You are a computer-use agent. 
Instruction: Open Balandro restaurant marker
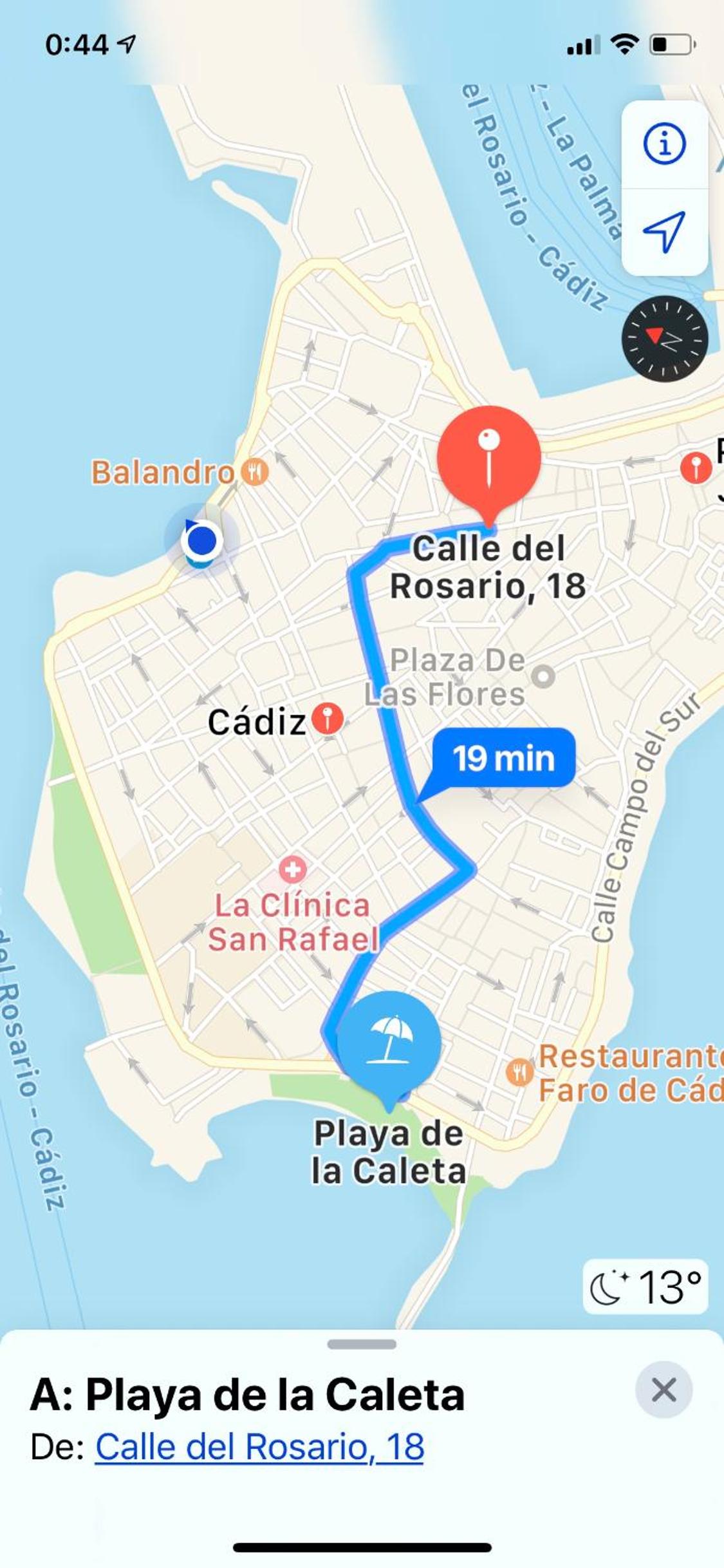[x=255, y=472]
